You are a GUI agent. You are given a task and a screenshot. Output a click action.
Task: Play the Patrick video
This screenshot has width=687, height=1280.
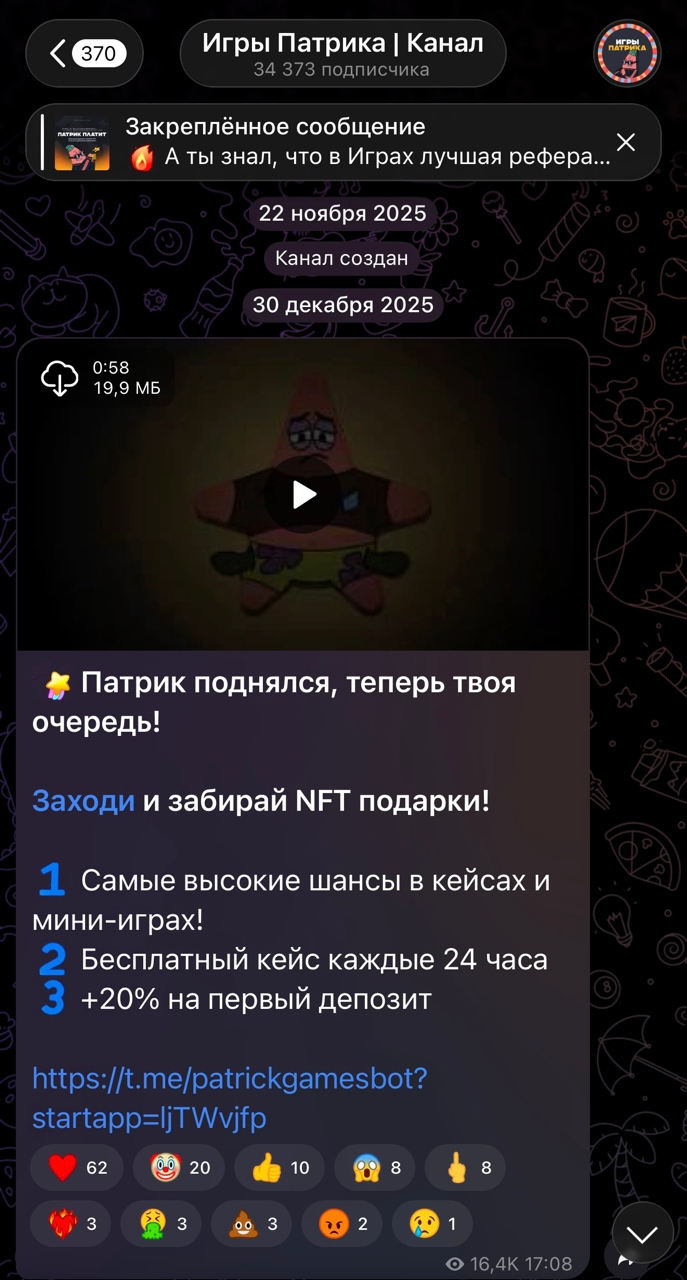point(303,494)
